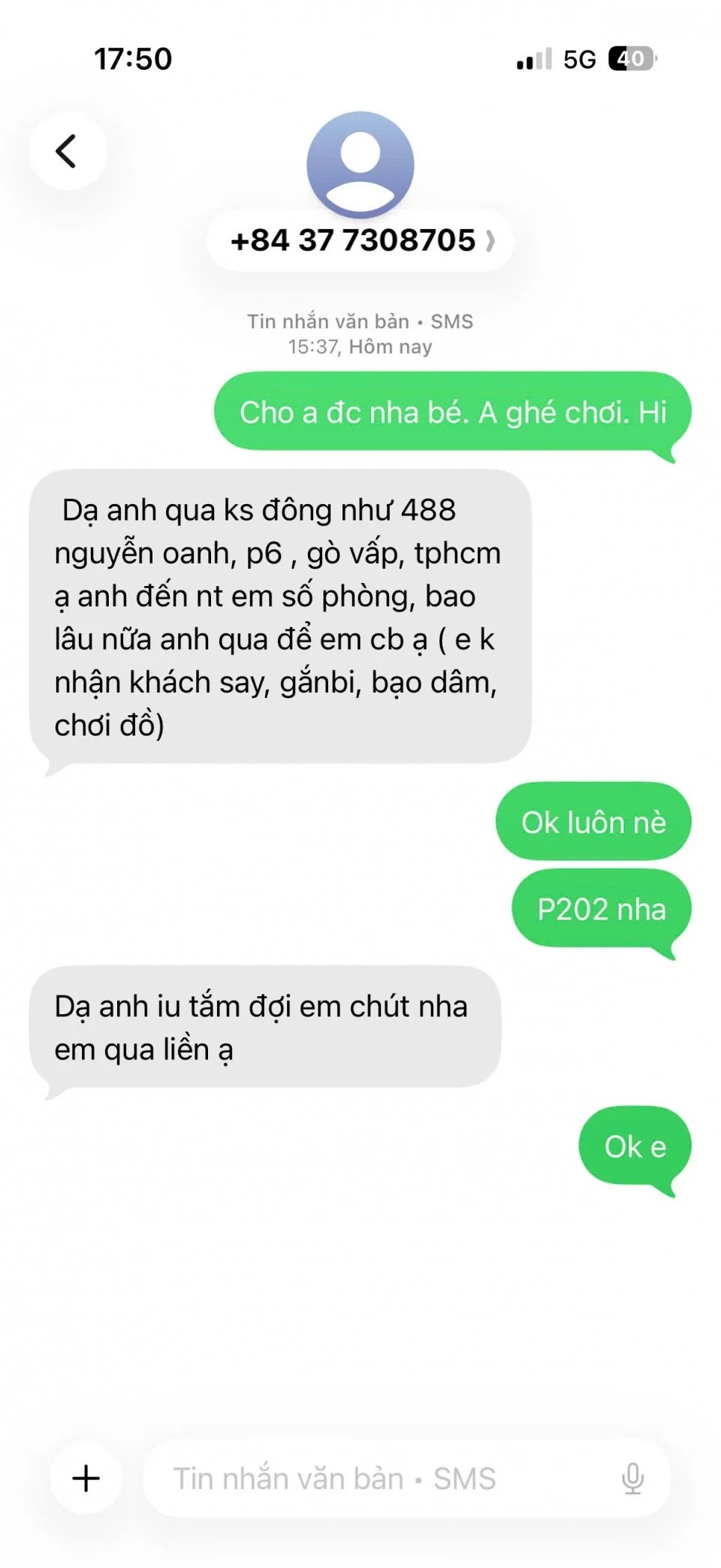721x1568 pixels.
Task: Open contact details for +84 37 7308705
Action: [x=360, y=240]
